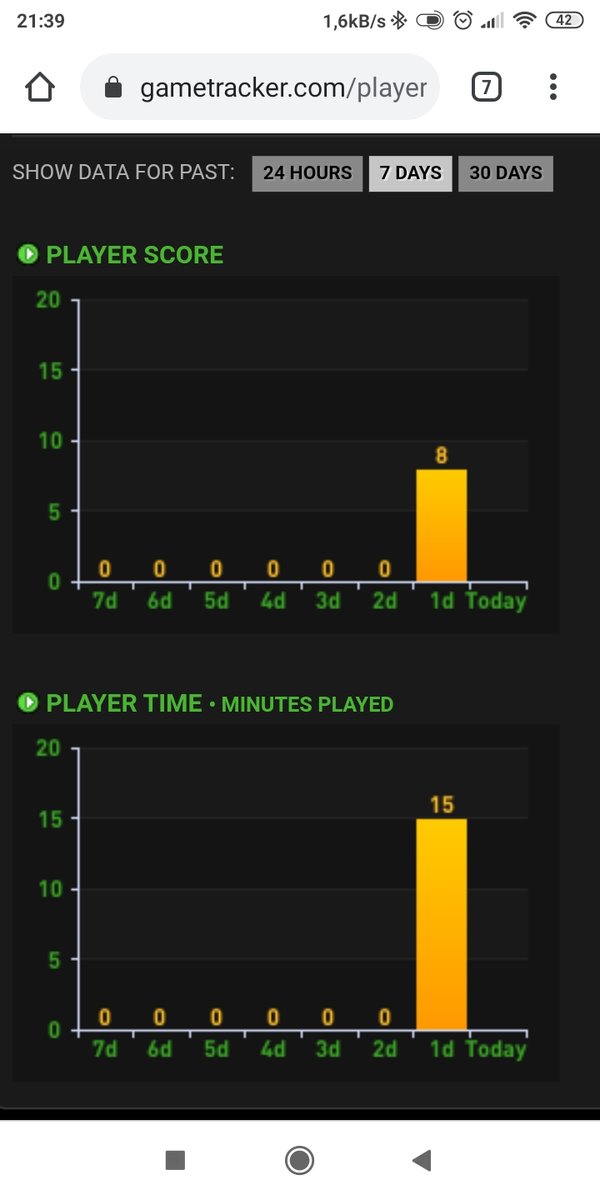Go to the phone home screen
This screenshot has width=600, height=1200.
point(299,1160)
